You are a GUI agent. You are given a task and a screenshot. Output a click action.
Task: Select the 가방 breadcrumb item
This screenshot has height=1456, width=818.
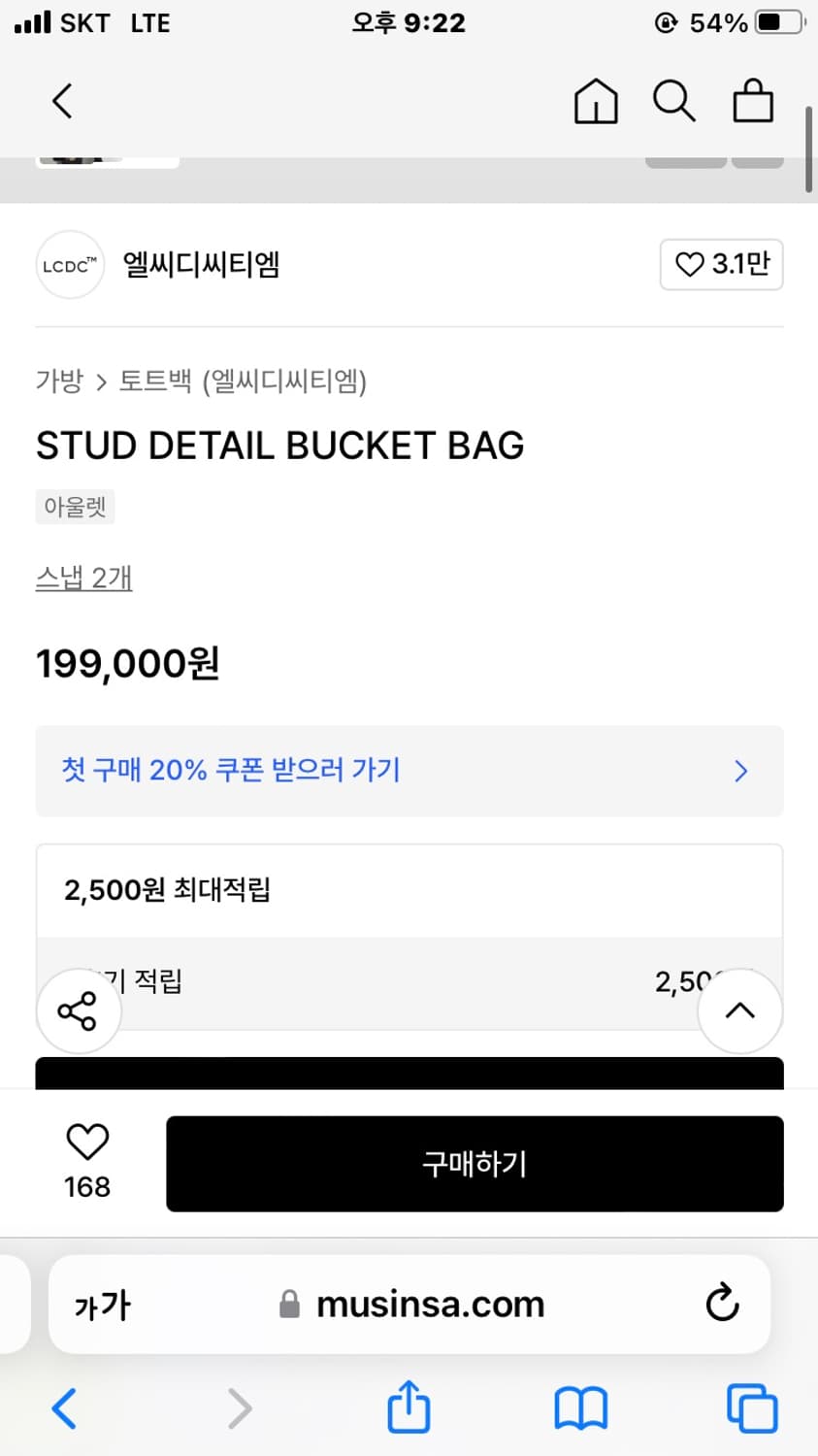[x=60, y=382]
